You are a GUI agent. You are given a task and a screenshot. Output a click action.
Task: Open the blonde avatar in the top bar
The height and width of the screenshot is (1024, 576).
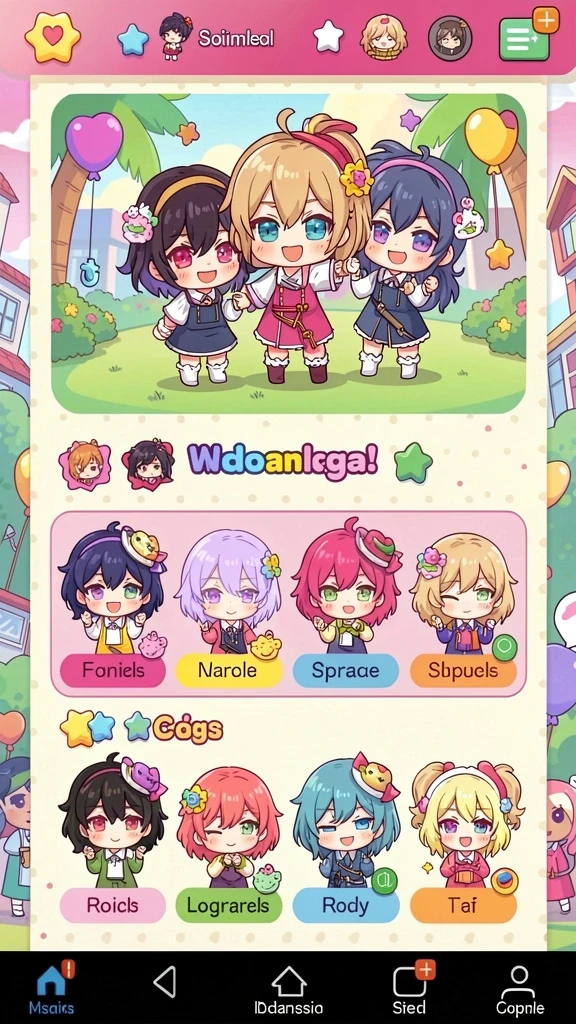[x=383, y=37]
